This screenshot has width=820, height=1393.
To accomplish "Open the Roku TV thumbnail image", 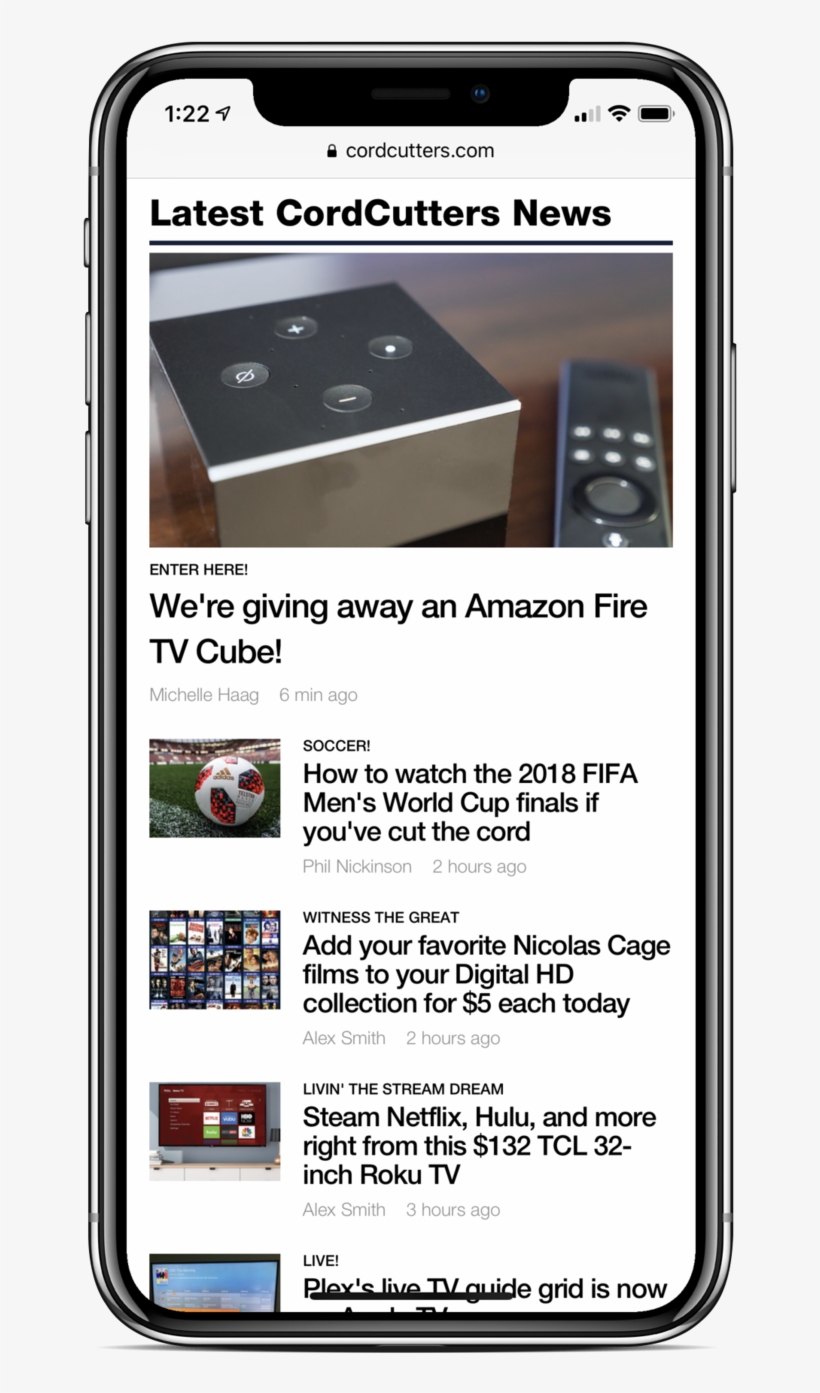I will point(215,1131).
